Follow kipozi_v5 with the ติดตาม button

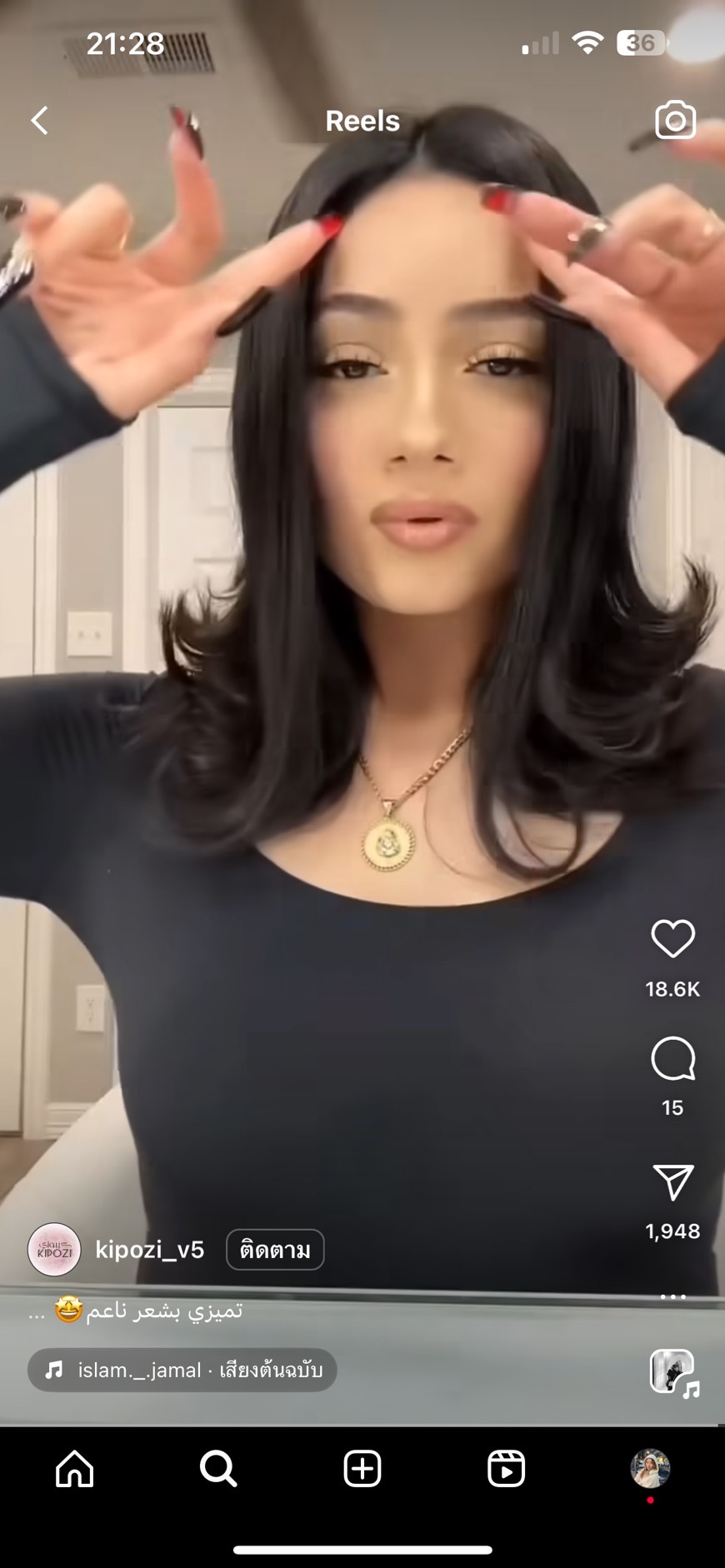coord(275,1250)
